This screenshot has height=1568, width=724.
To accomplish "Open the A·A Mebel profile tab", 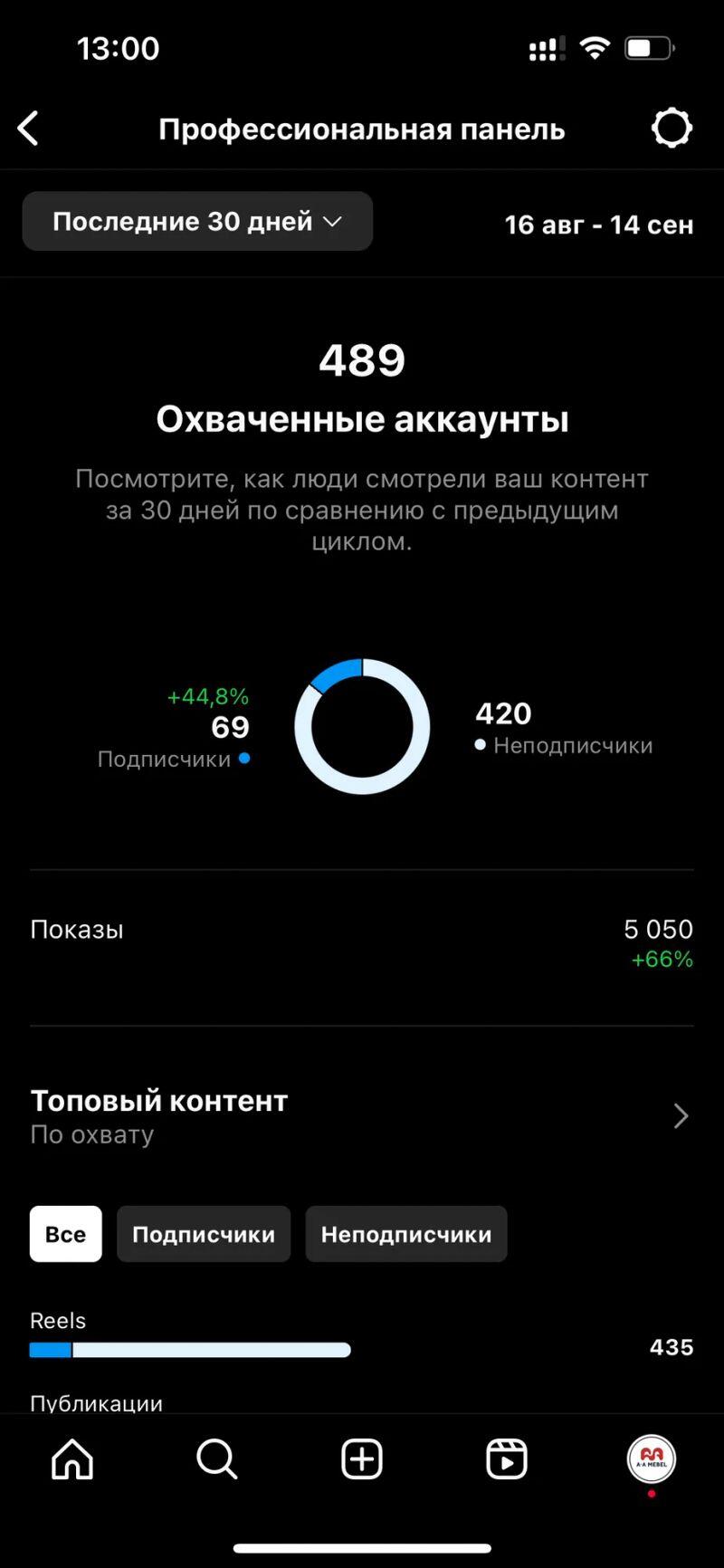I will click(652, 1459).
